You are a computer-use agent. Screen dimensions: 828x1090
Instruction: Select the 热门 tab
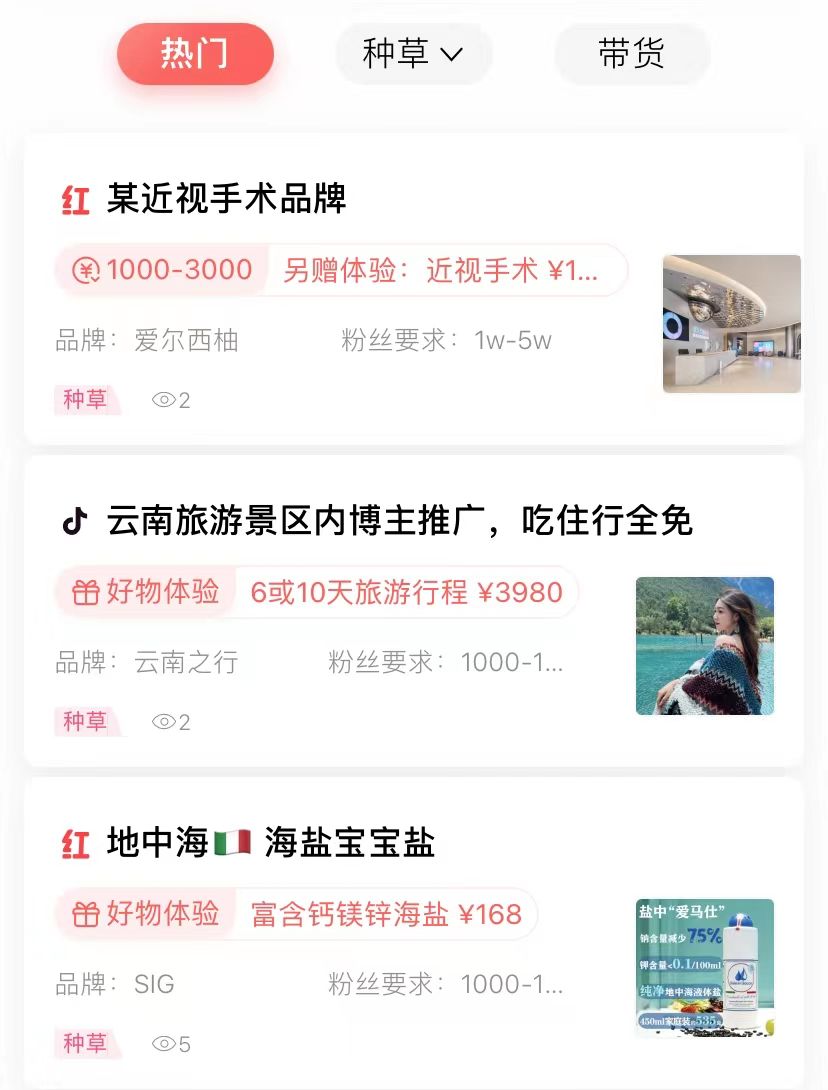click(196, 55)
